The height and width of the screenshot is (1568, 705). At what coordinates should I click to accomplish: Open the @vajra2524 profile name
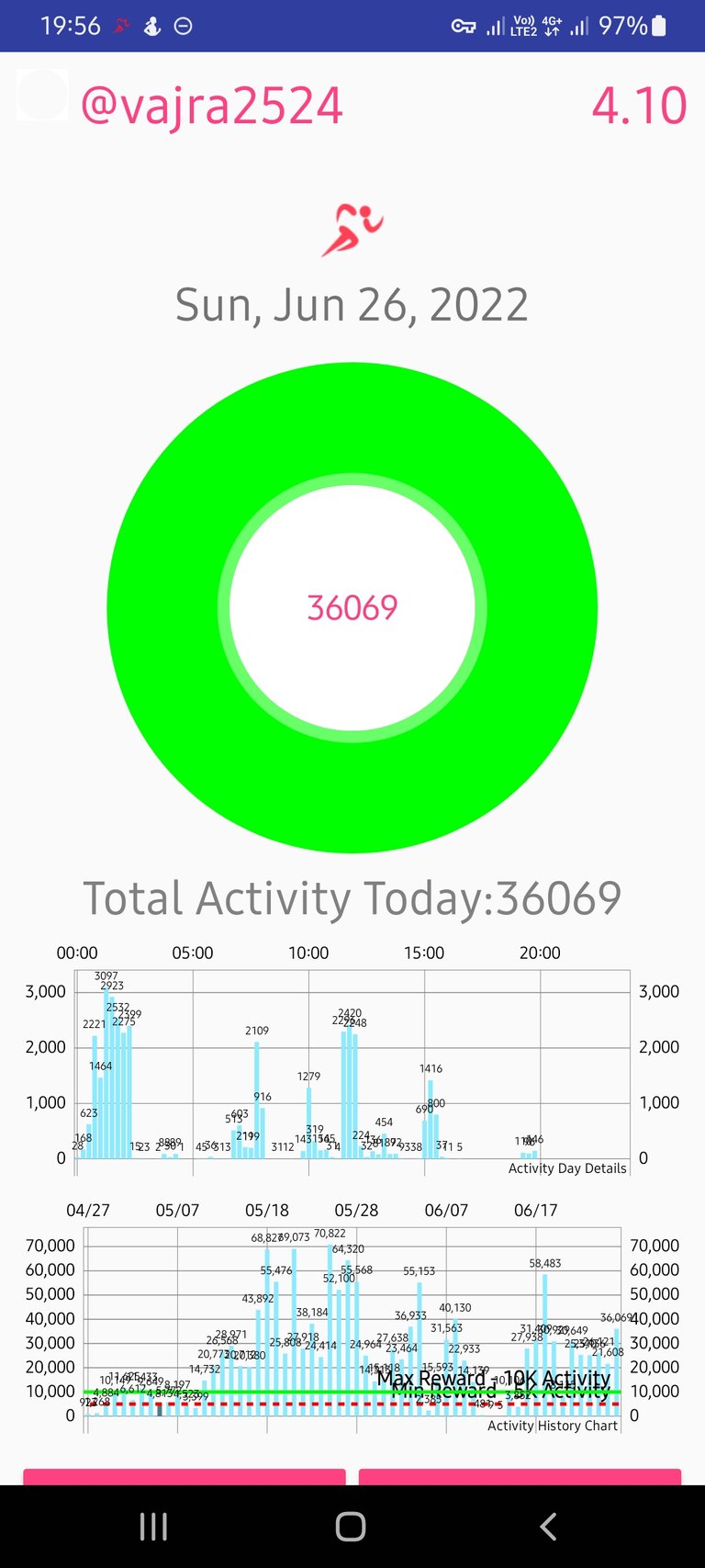click(212, 106)
